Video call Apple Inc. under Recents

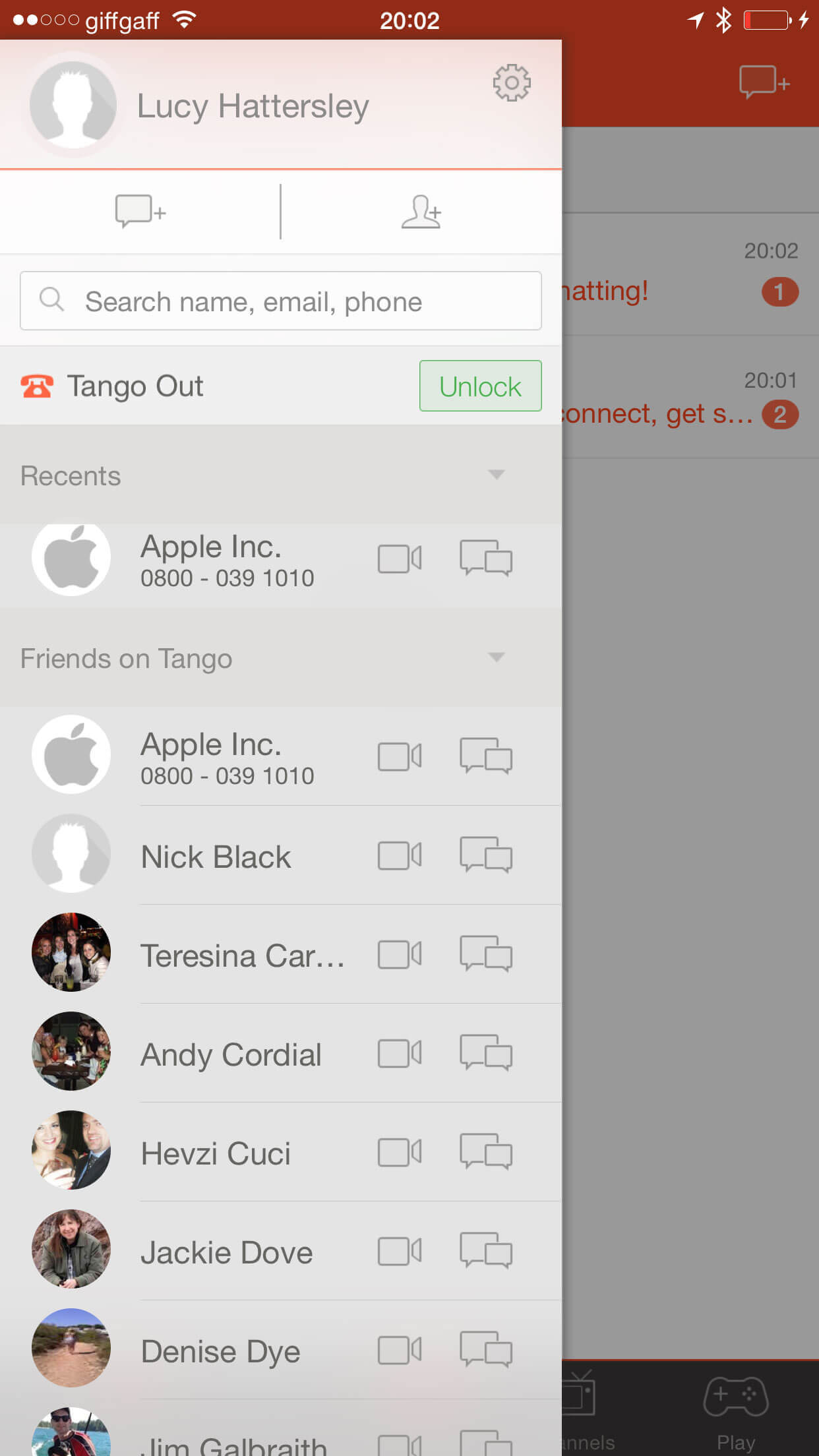click(x=400, y=559)
